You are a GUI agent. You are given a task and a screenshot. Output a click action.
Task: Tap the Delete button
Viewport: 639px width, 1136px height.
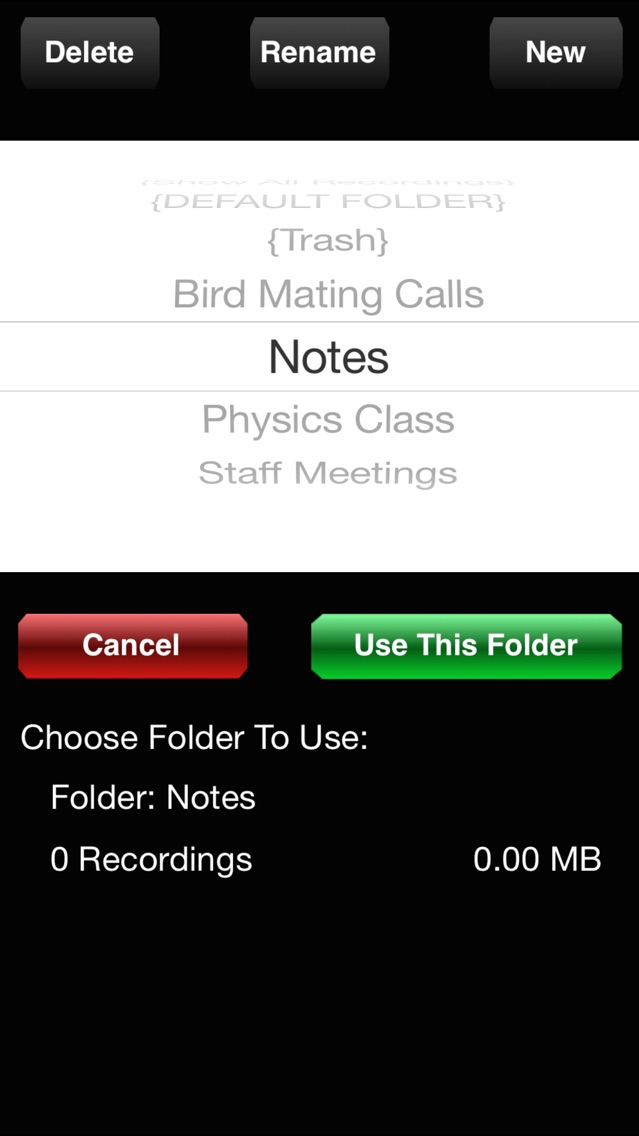coord(90,53)
